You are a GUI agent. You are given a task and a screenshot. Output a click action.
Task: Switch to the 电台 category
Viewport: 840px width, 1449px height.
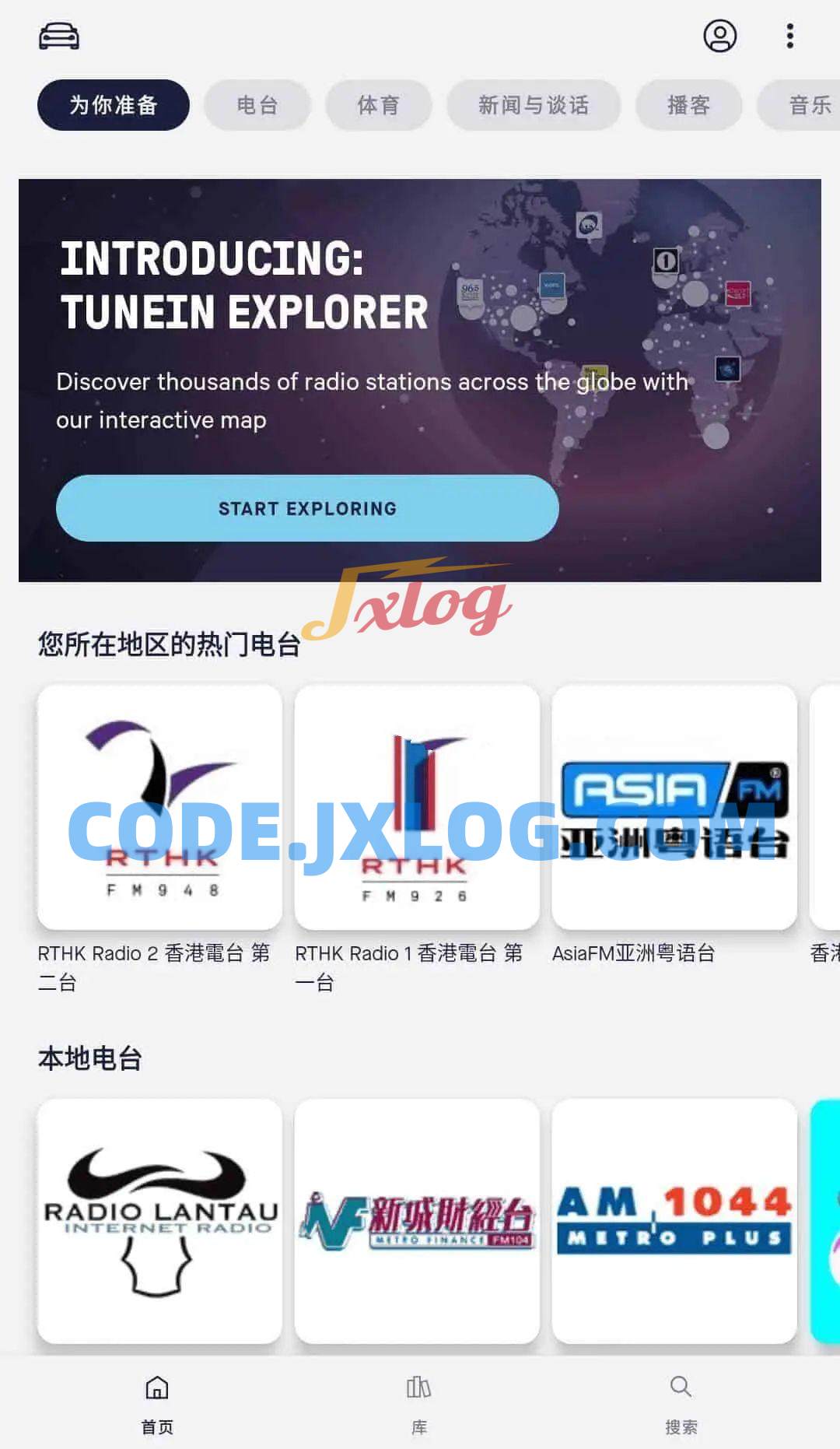(x=257, y=105)
